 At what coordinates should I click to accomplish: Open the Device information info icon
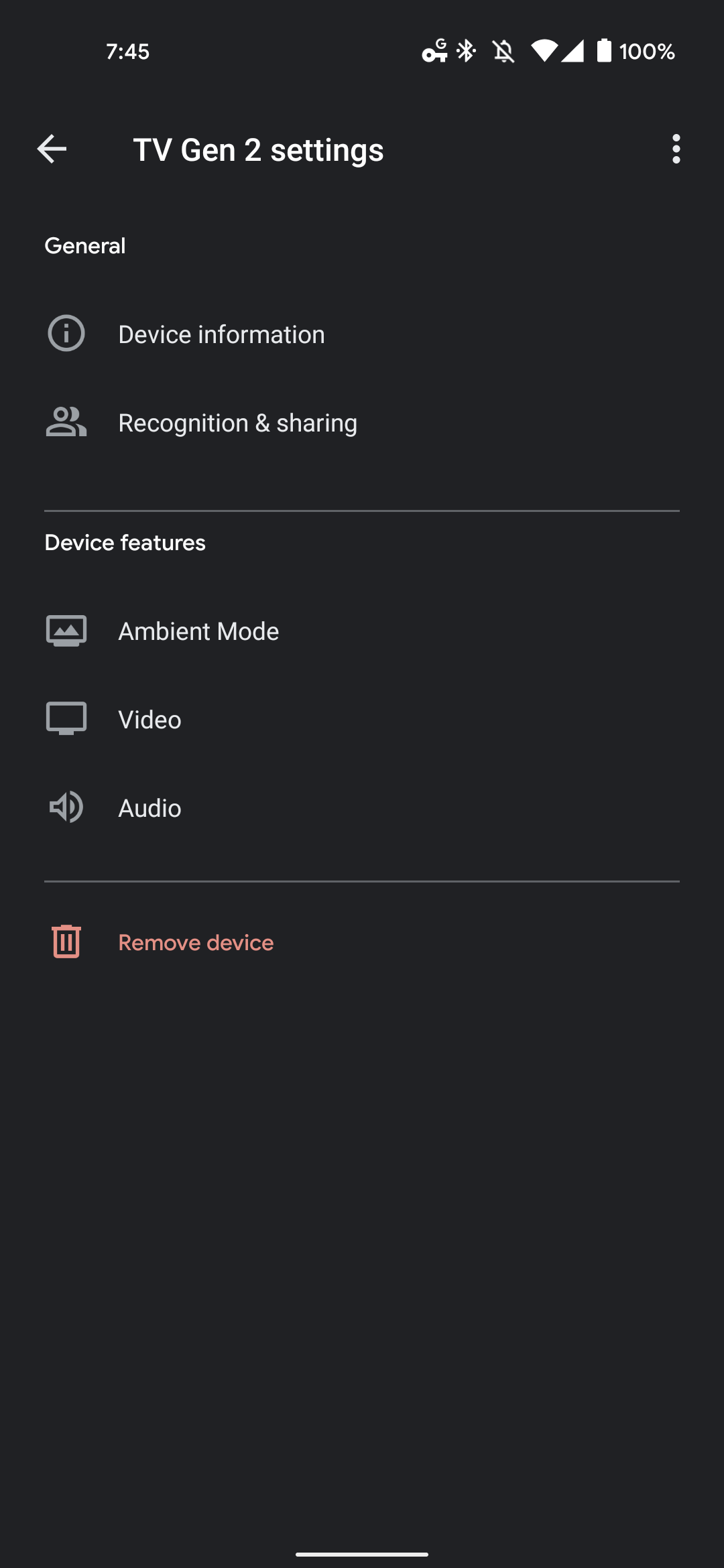[x=66, y=333]
